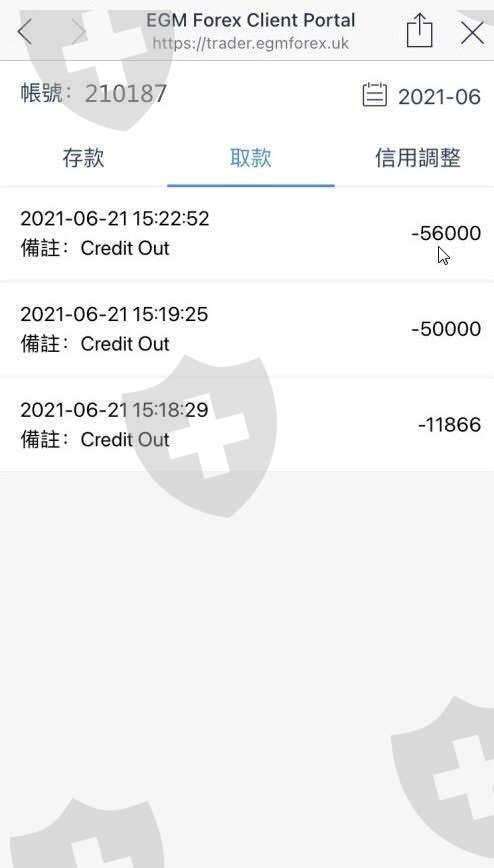Image resolution: width=494 pixels, height=868 pixels.
Task: Select the 取款 tab
Action: (x=250, y=158)
